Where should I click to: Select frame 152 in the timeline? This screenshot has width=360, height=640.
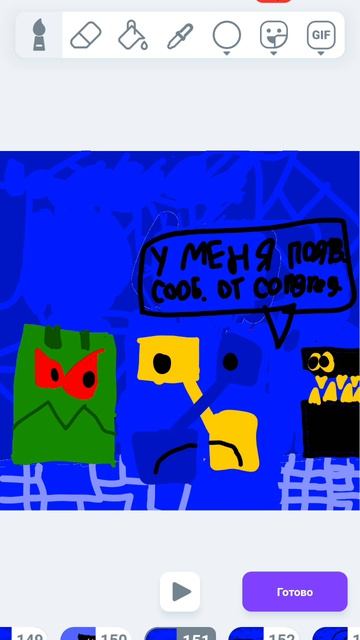(264, 633)
